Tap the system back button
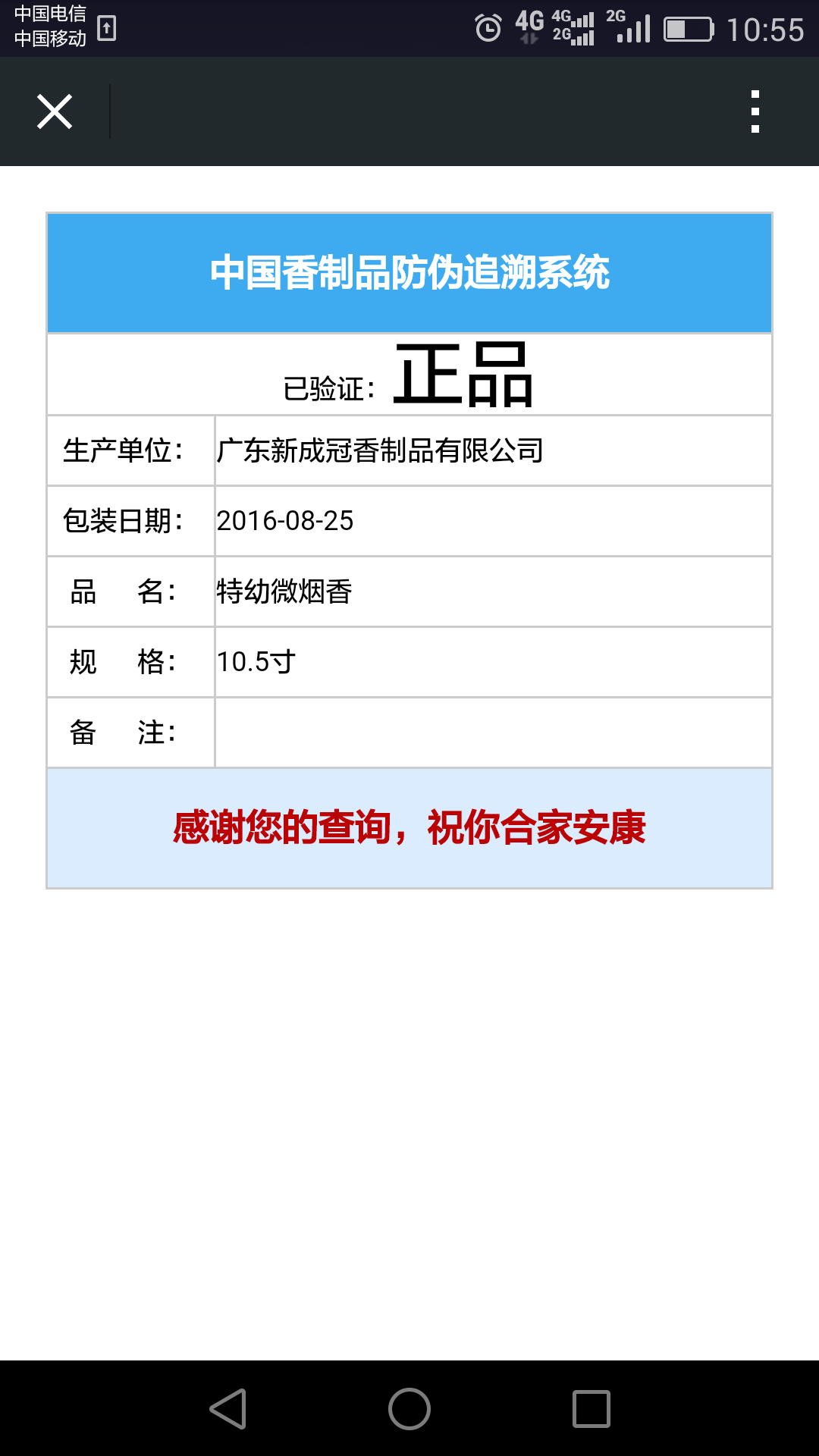Screen dimensions: 819x1456 coord(227,1409)
